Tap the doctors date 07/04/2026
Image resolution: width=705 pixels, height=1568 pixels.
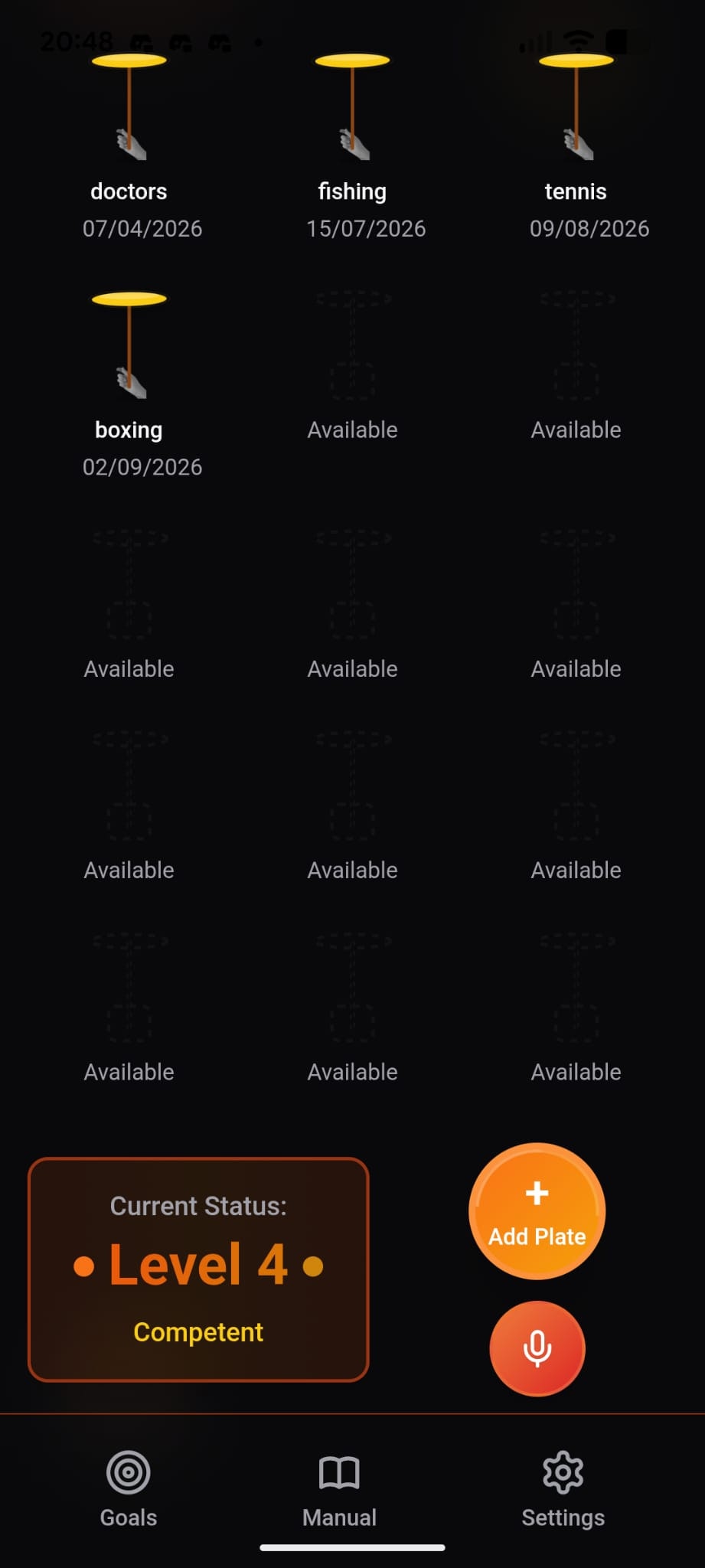click(x=142, y=227)
